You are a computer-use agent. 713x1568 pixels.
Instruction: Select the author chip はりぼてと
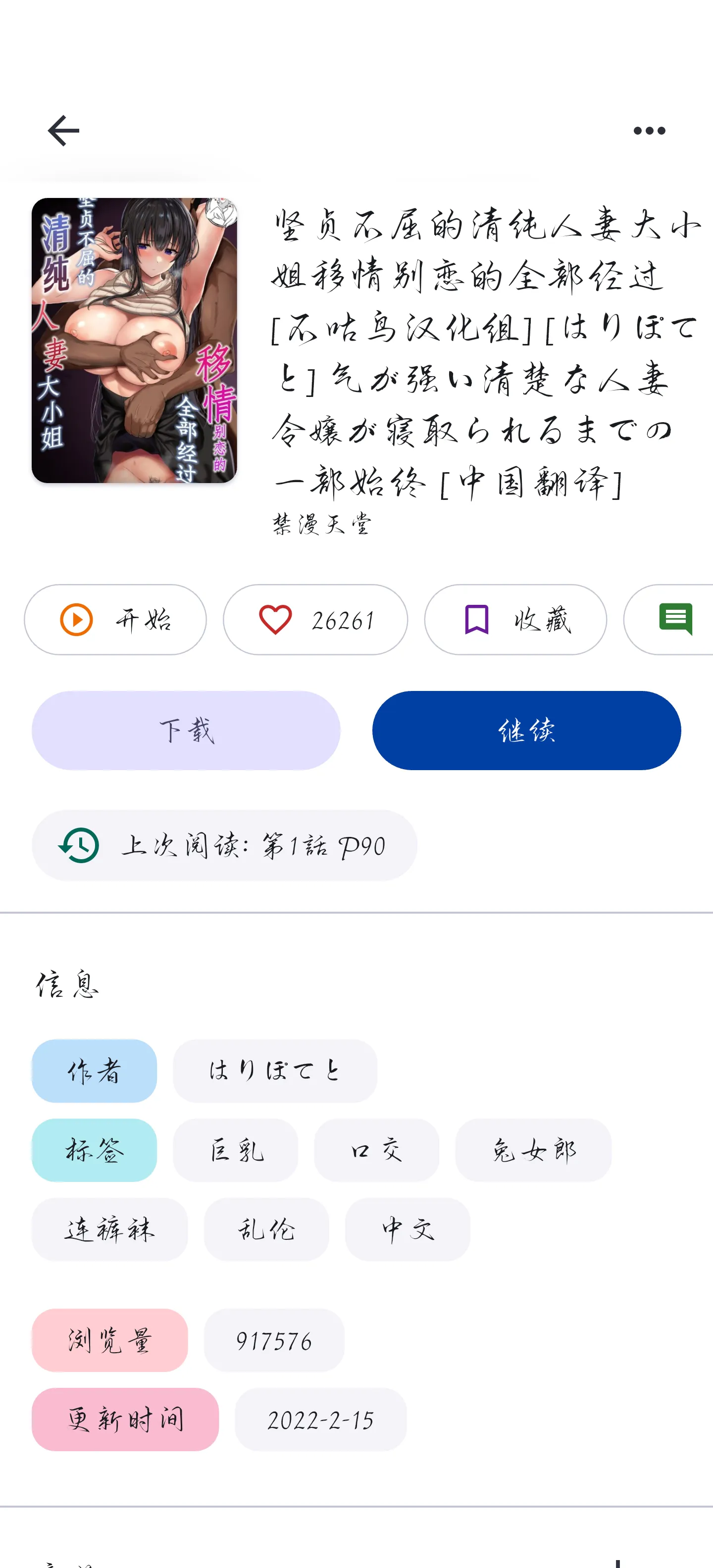(x=275, y=1071)
